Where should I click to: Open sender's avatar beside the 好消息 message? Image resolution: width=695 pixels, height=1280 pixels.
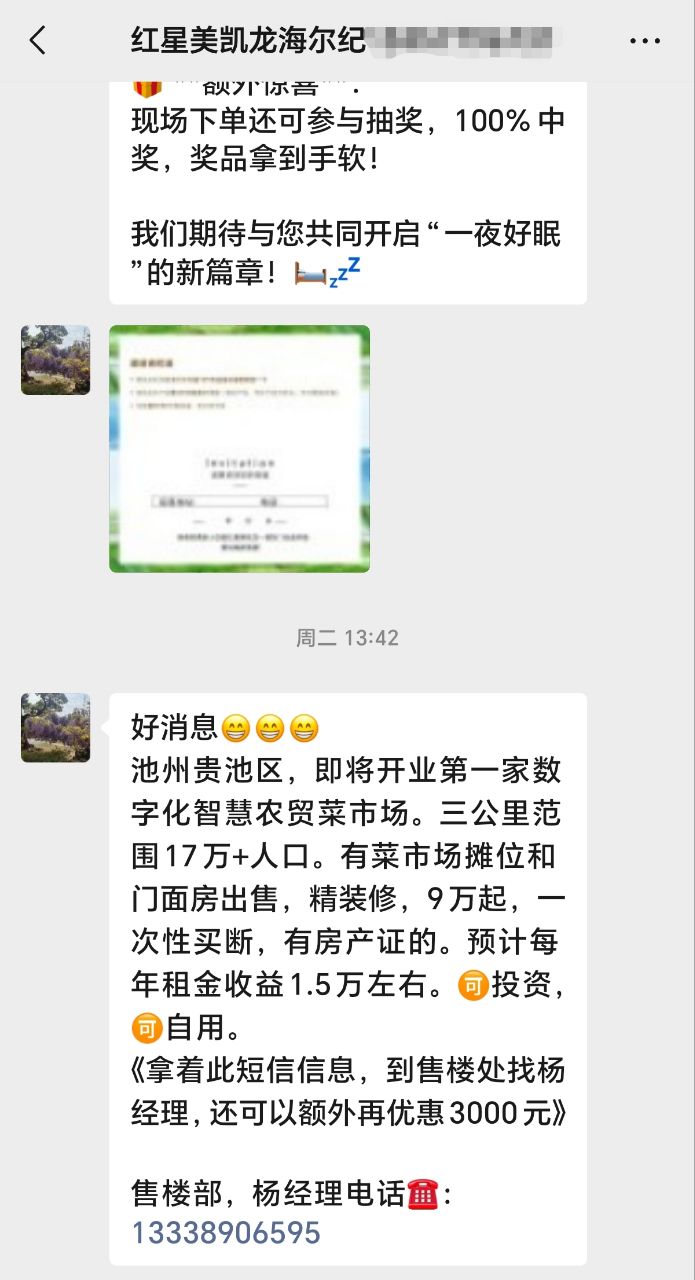pos(56,728)
